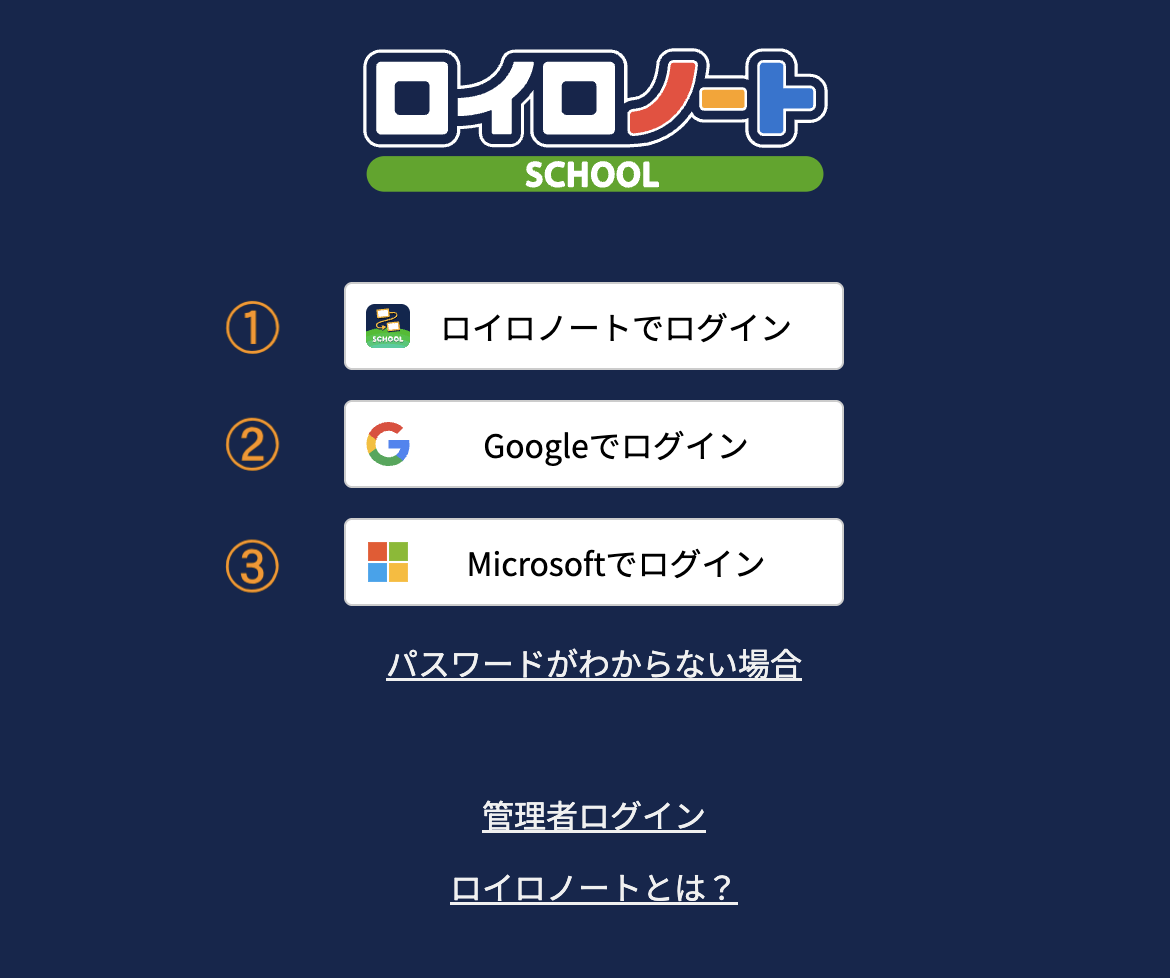Log in with ロイロノート account
Screen dimensions: 1170x978
(x=594, y=326)
